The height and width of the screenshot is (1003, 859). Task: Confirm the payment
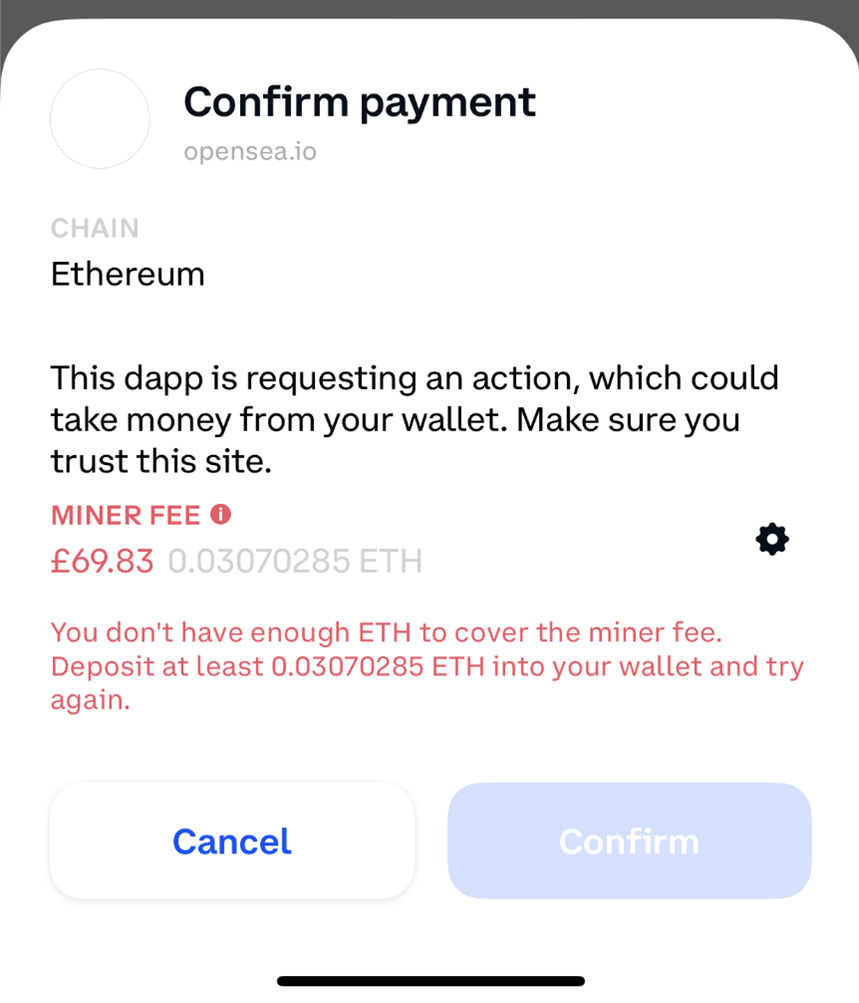point(629,841)
